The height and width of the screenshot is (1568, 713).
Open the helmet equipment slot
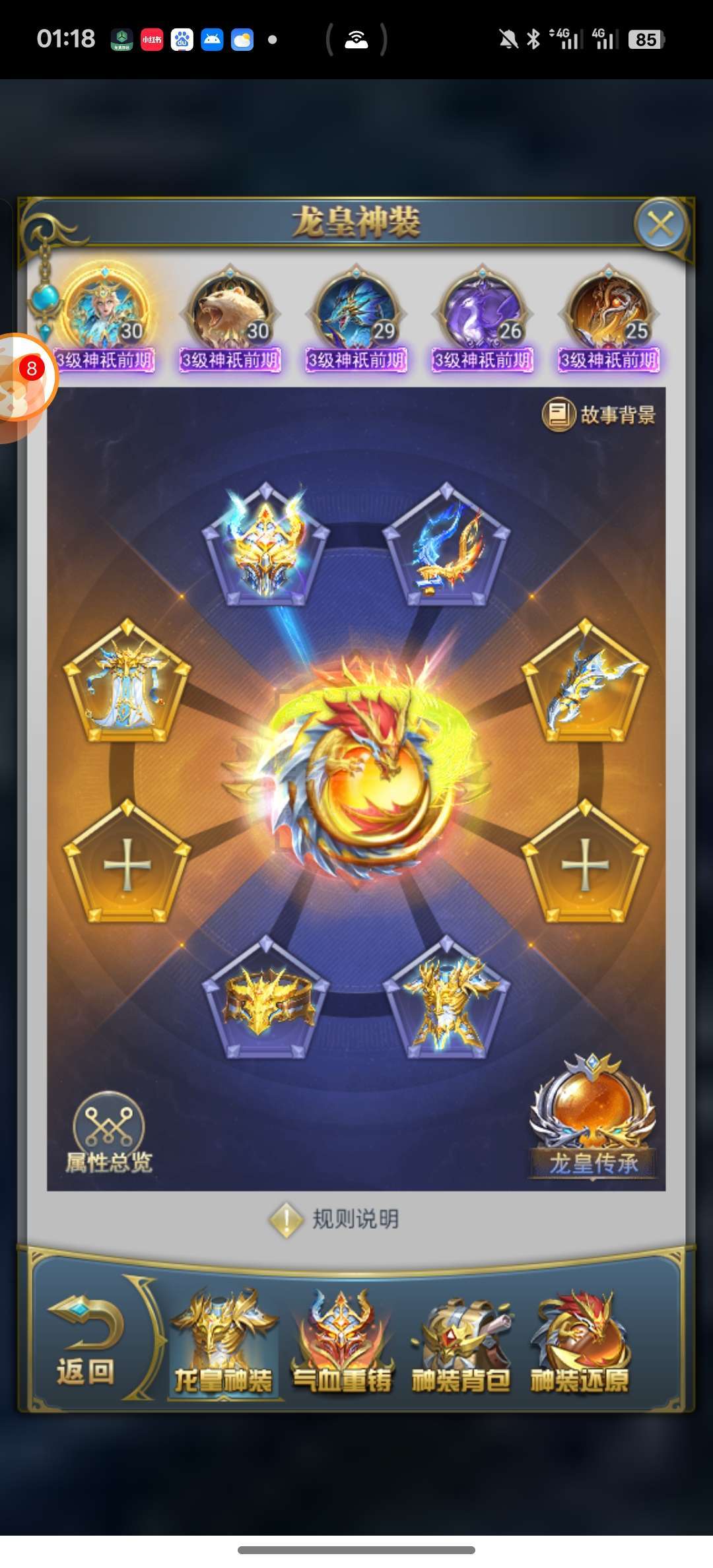tap(265, 545)
